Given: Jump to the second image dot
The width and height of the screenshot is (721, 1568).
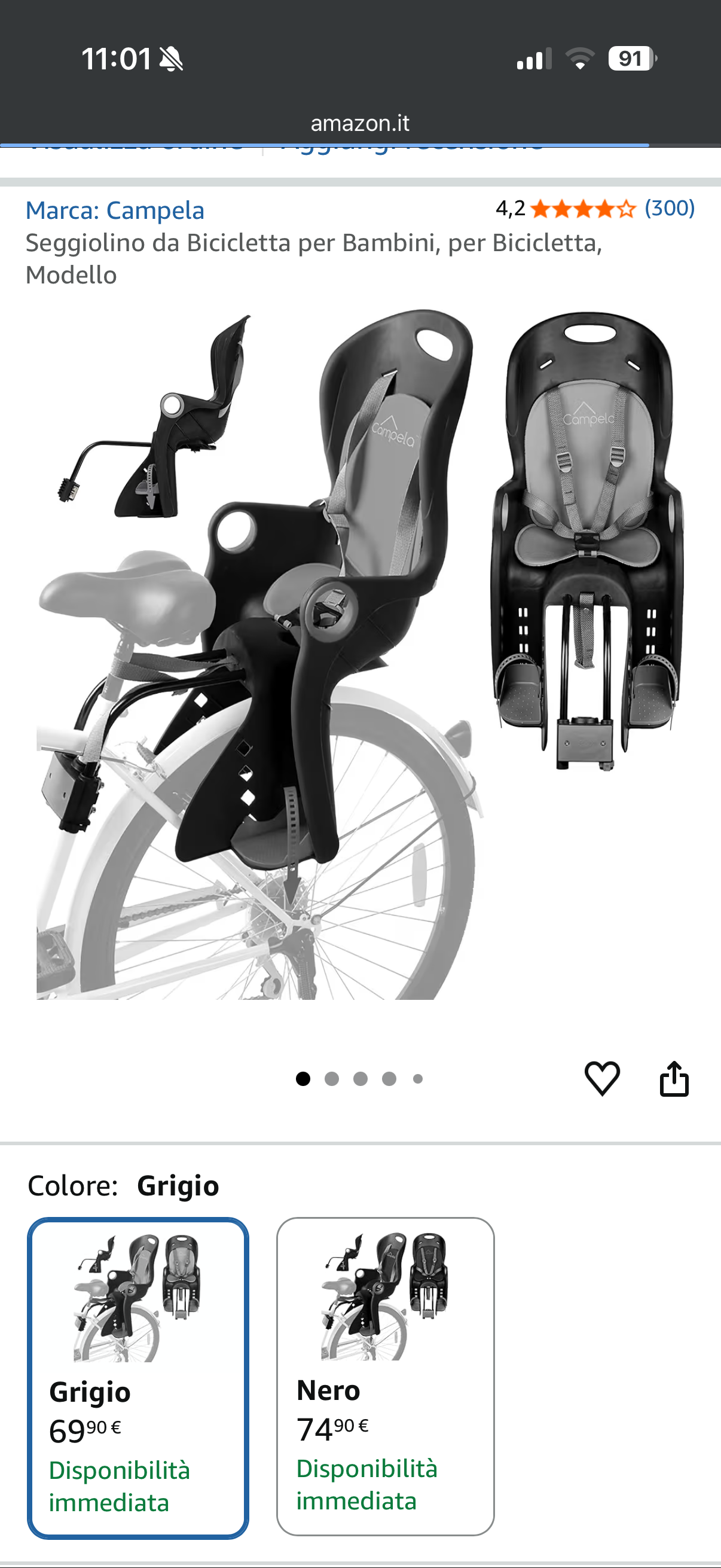Looking at the screenshot, I should coord(332,1079).
